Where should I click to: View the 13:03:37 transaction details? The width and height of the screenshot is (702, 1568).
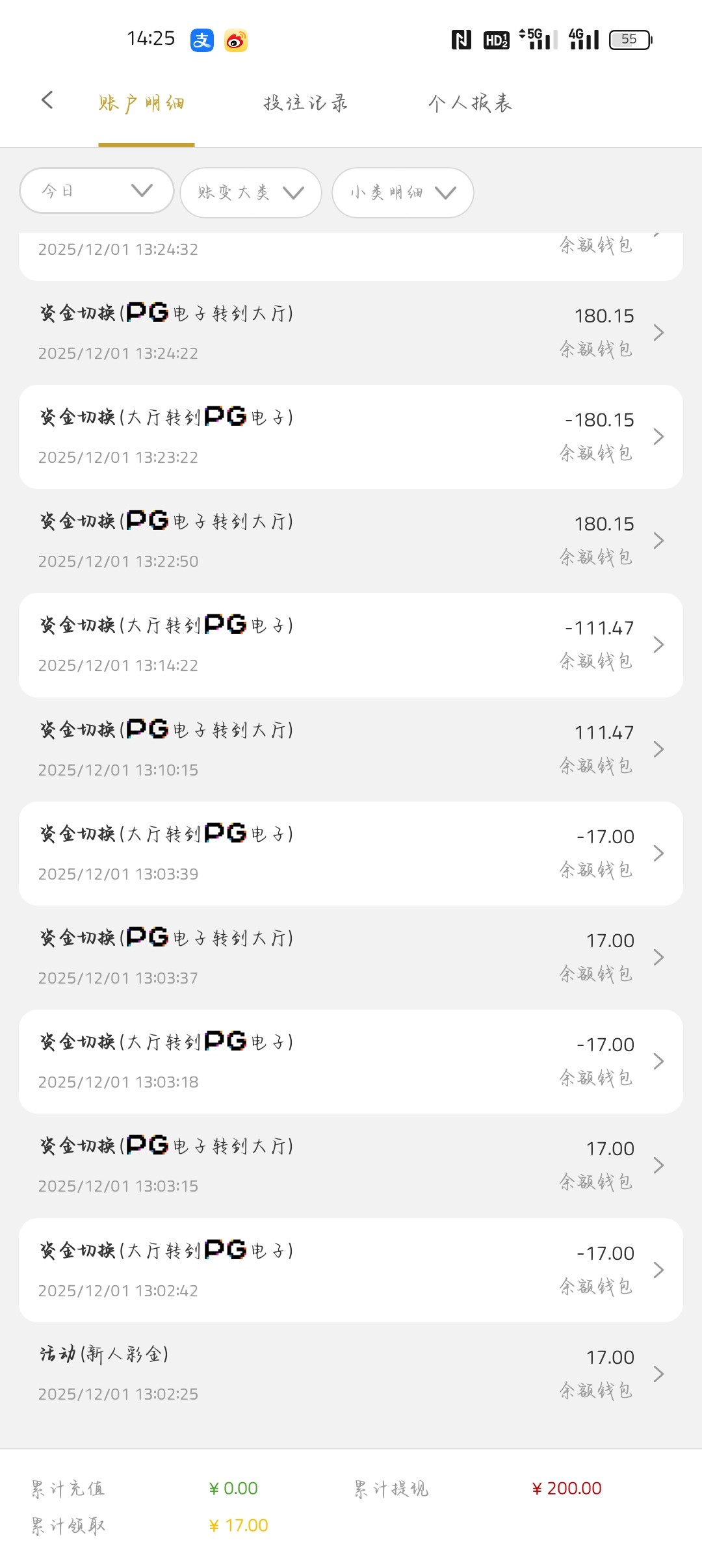[351, 957]
